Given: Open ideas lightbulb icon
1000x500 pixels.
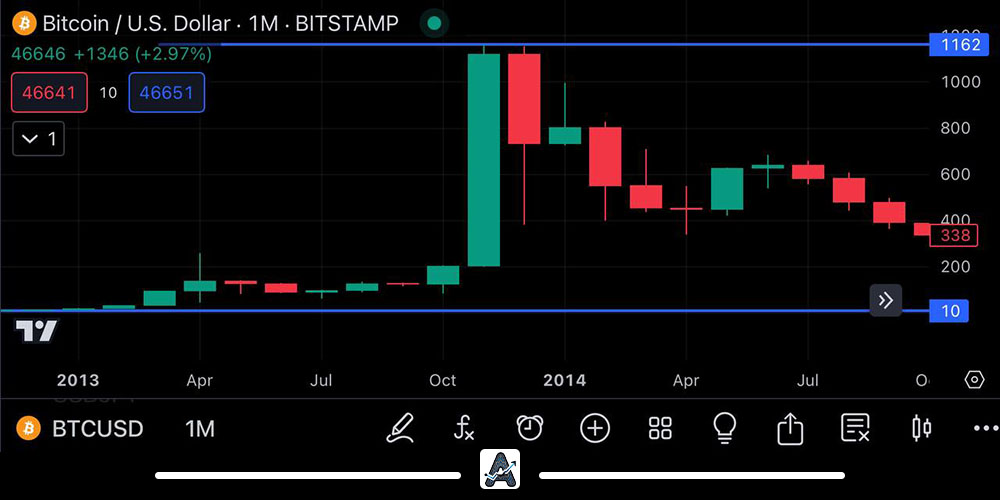Looking at the screenshot, I should pyautogui.click(x=725, y=428).
